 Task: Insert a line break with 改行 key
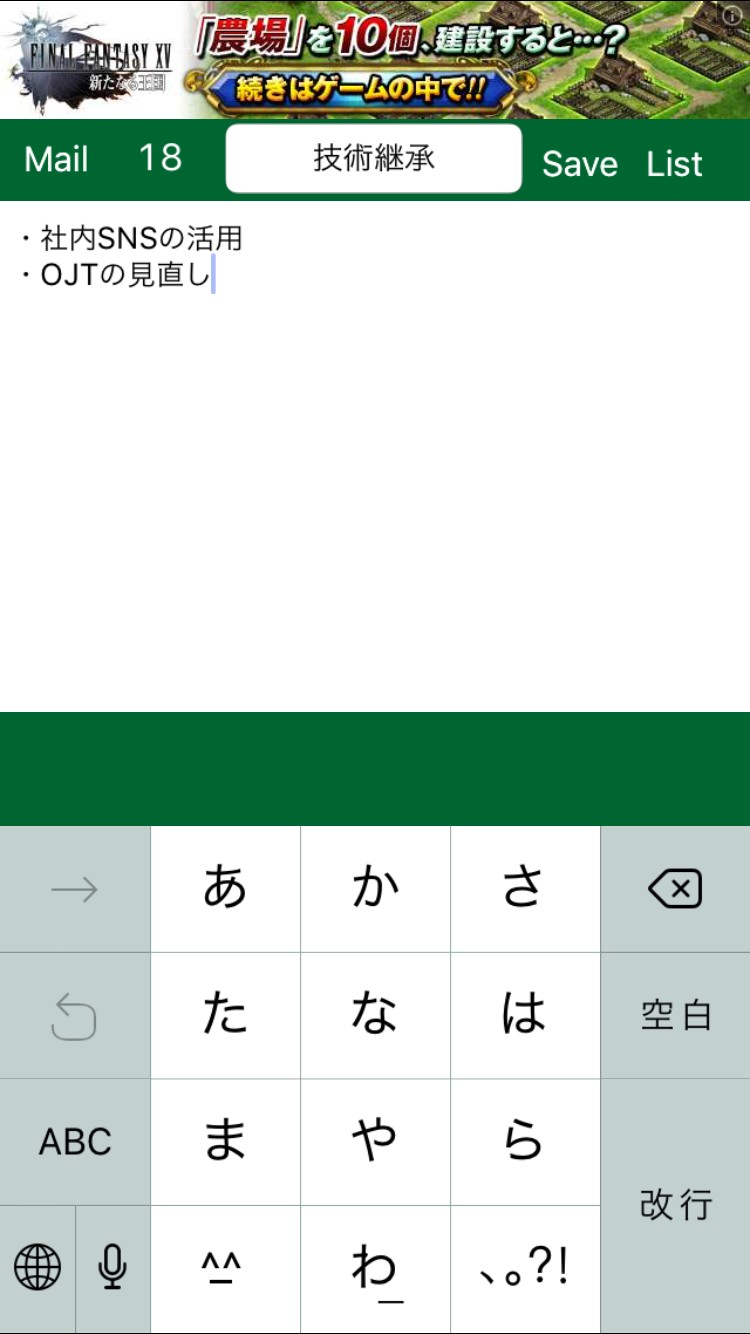pos(675,1206)
